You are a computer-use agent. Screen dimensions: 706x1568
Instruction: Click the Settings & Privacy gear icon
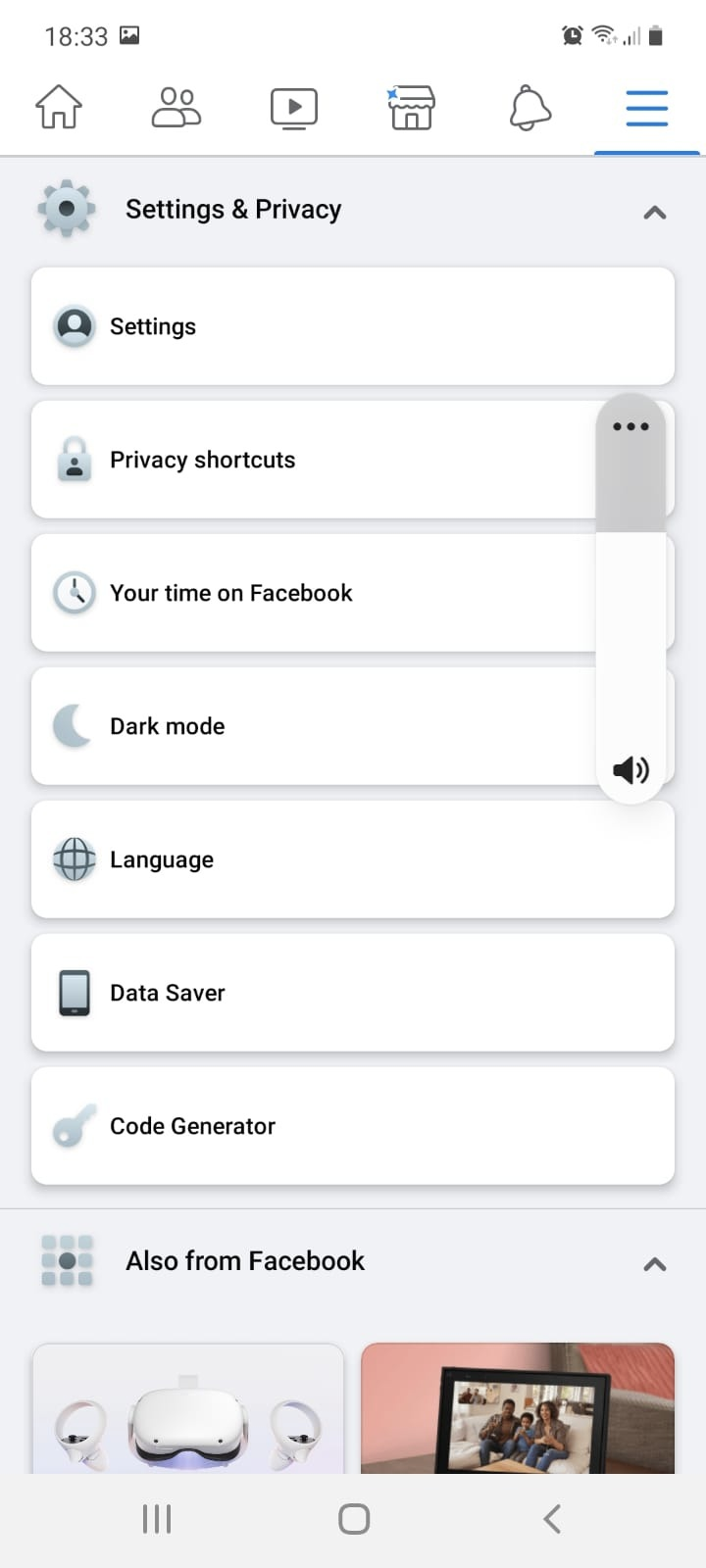point(67,209)
